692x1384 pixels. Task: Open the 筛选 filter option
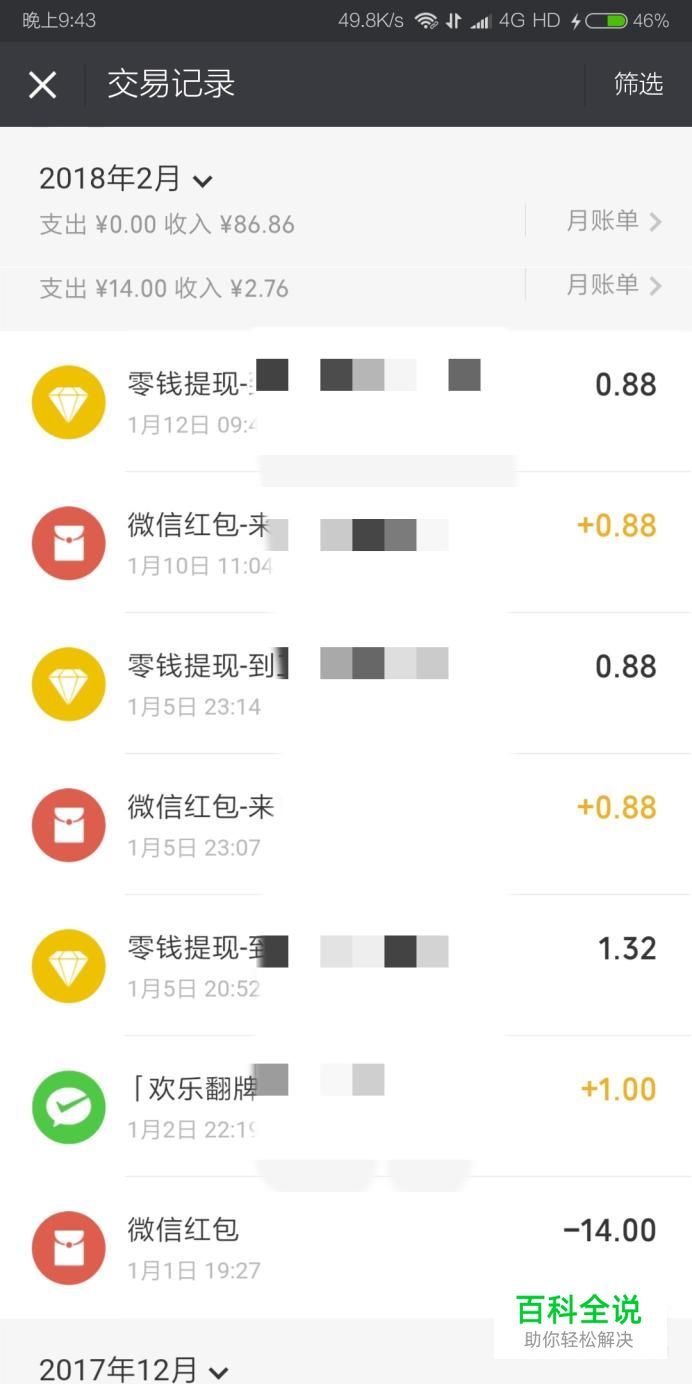coord(638,85)
